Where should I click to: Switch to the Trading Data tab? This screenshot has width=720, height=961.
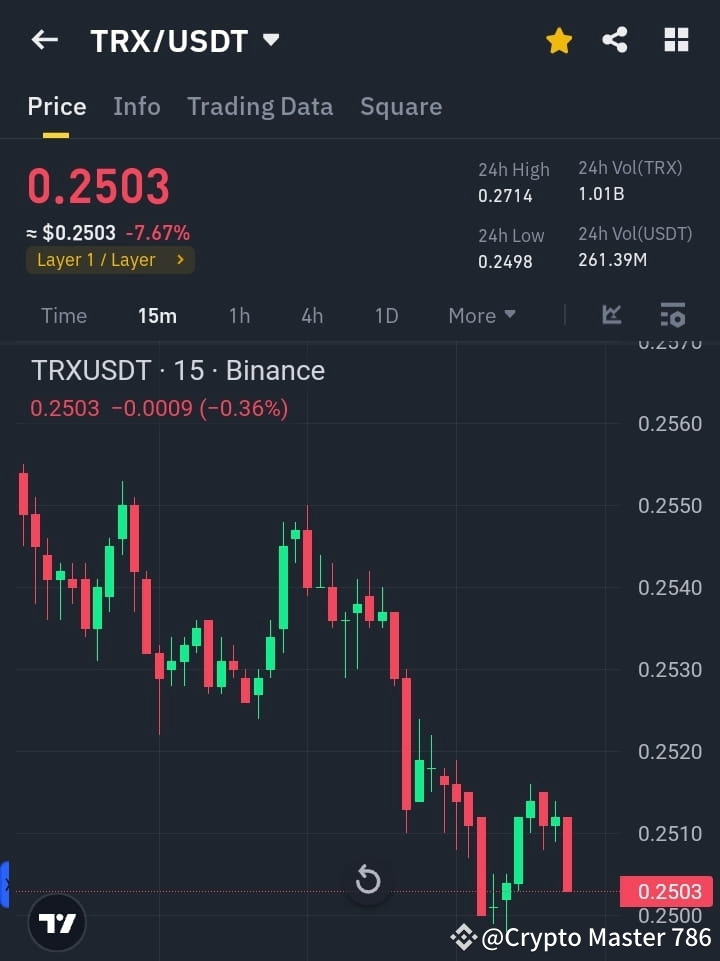click(x=260, y=106)
